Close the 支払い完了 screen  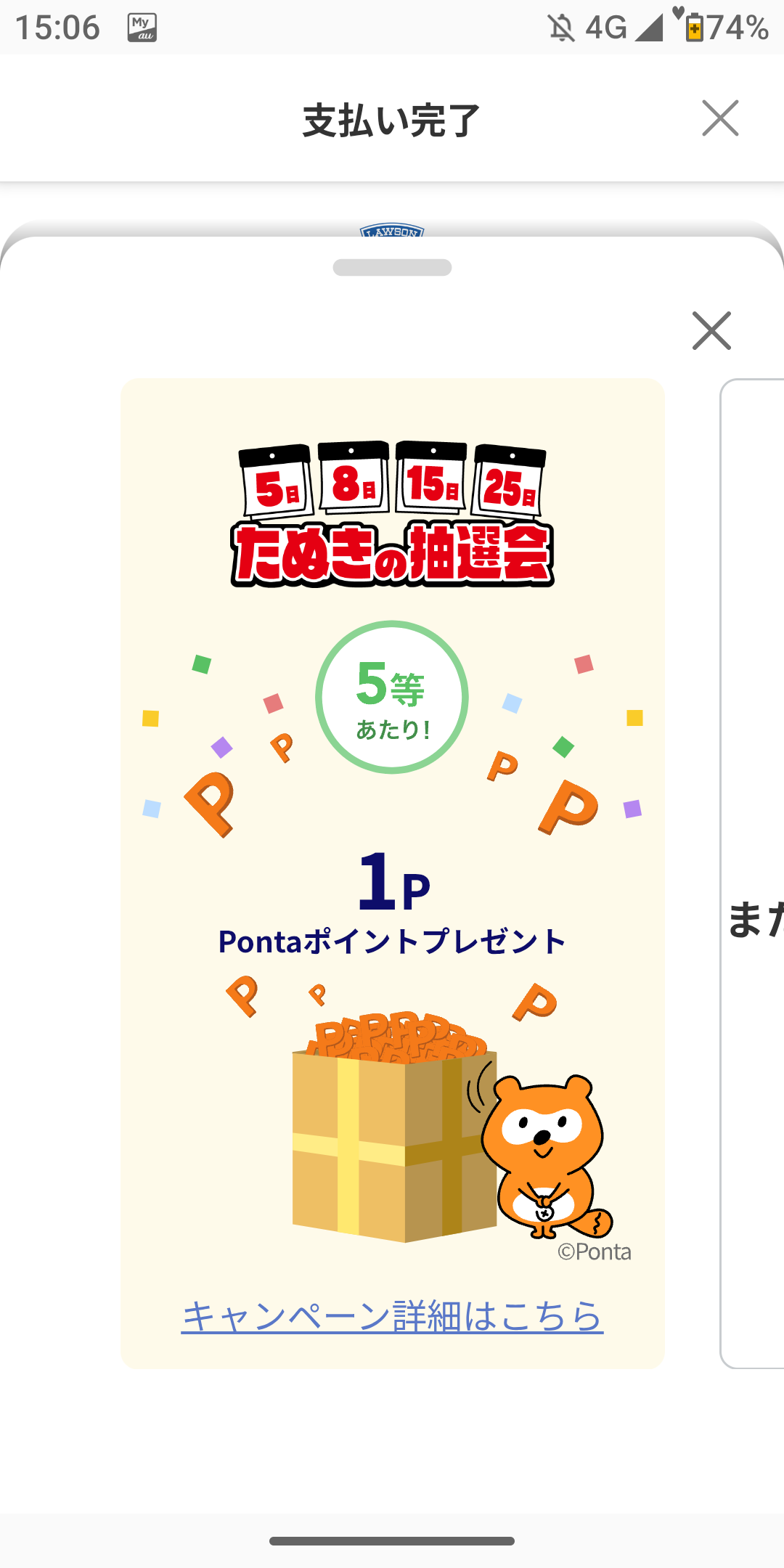[720, 118]
